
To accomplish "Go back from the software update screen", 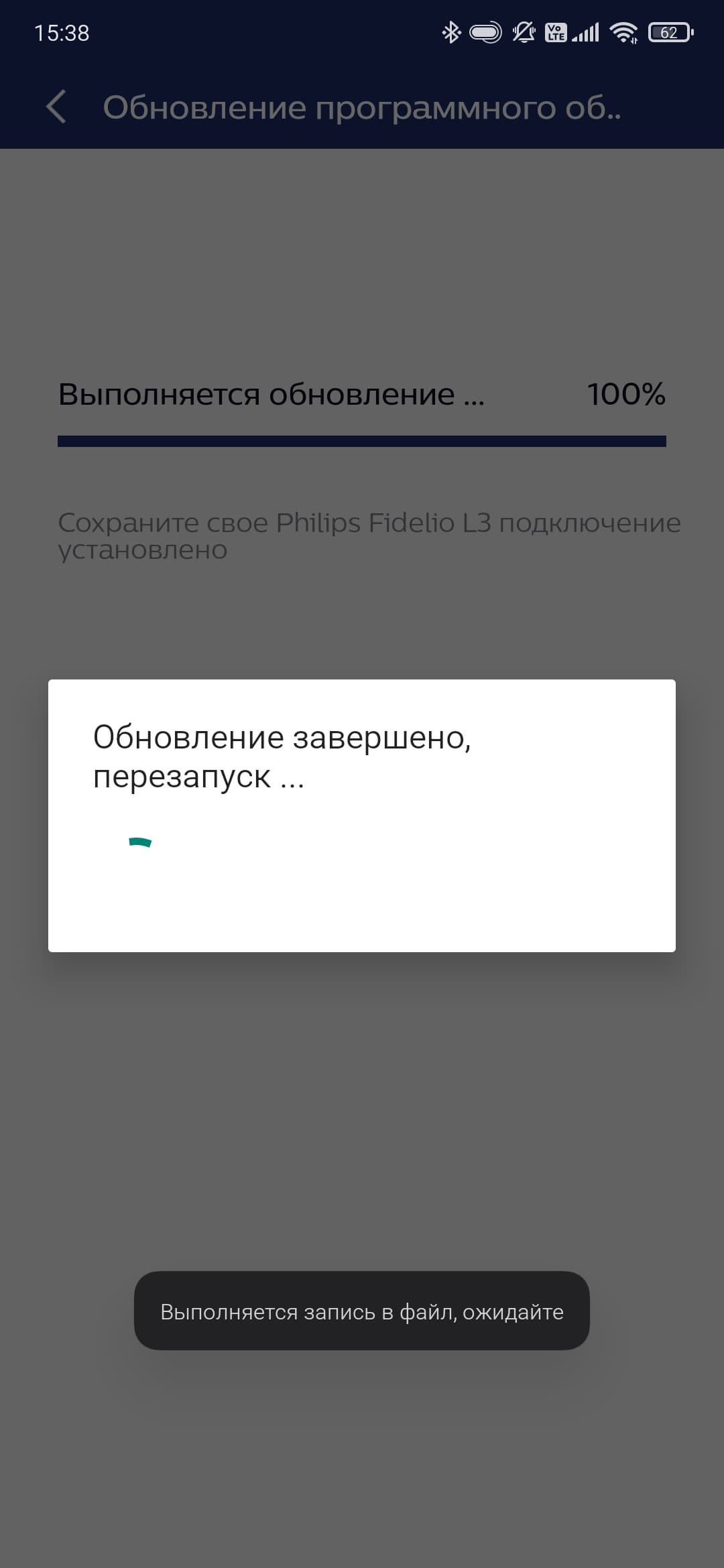I will point(56,107).
